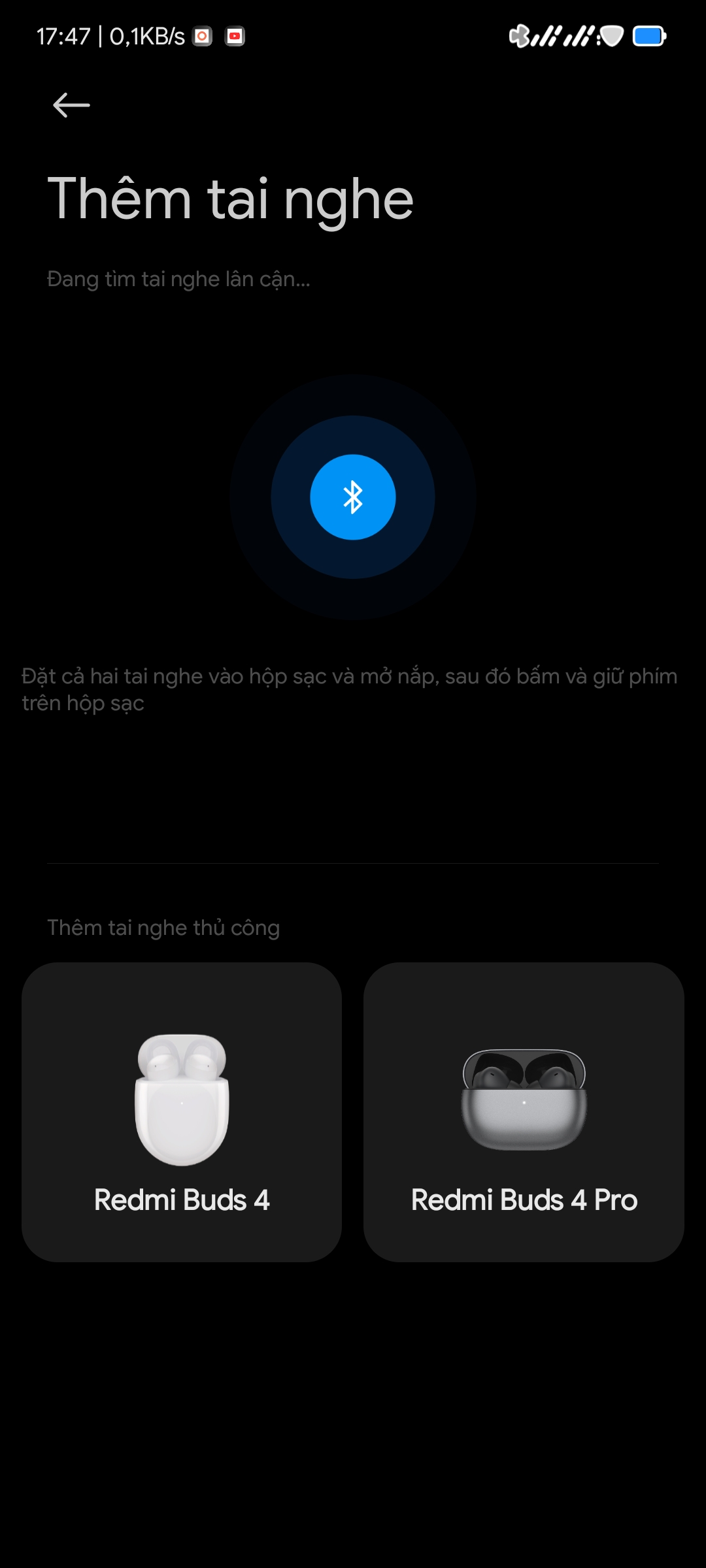Click the 'Thêm tai nghe thủ công' section header

pyautogui.click(x=163, y=926)
